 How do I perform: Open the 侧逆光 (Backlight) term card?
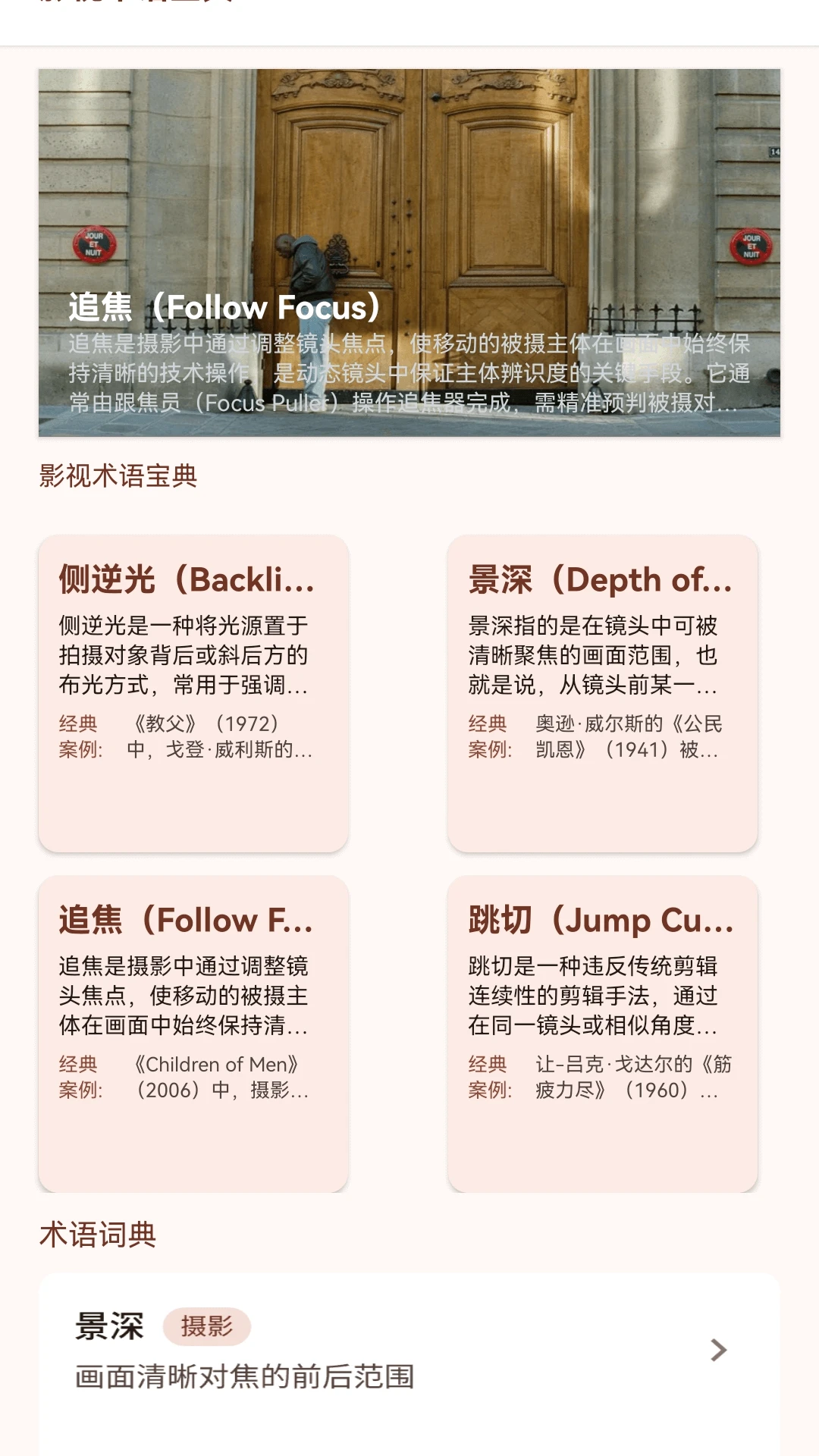pos(193,690)
